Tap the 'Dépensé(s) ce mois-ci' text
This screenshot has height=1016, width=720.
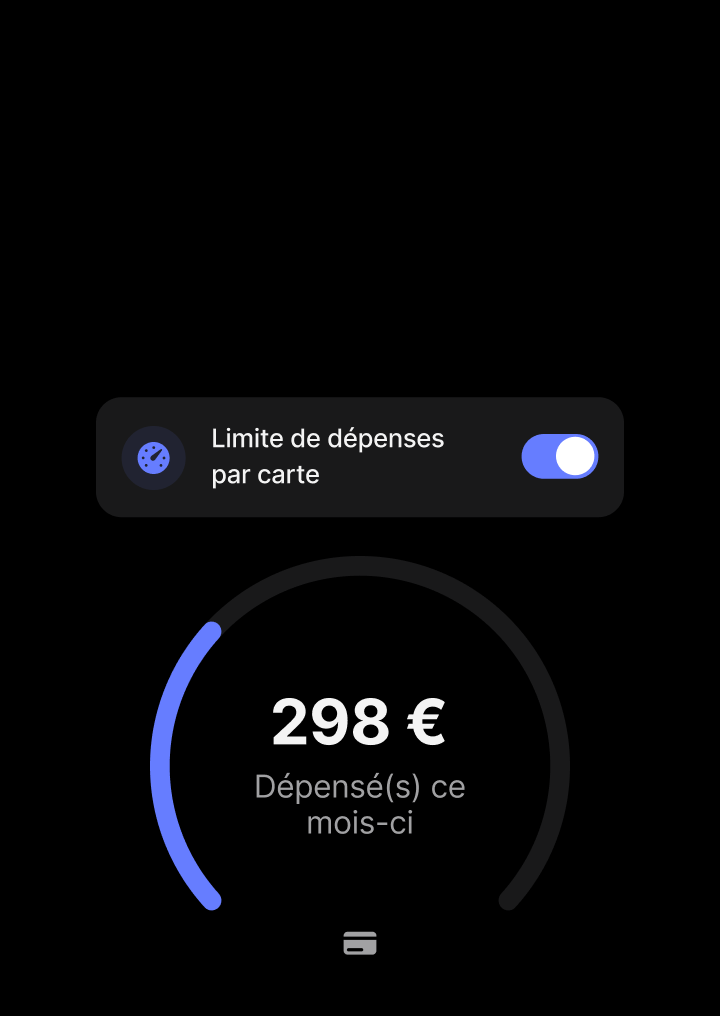click(360, 805)
